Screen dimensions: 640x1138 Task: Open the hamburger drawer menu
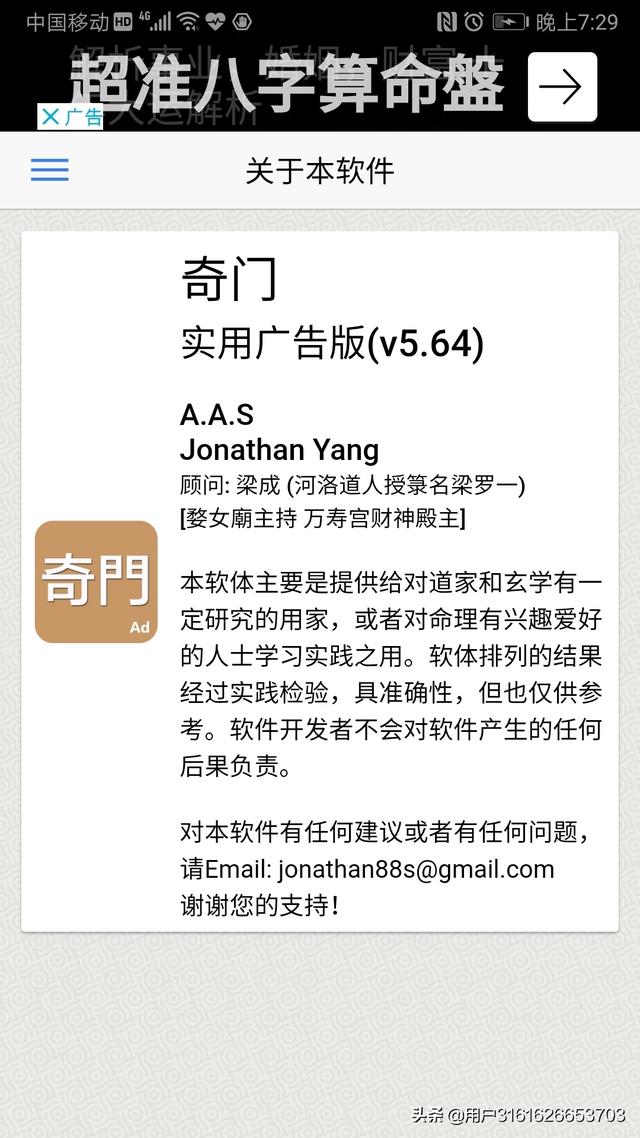point(49,170)
